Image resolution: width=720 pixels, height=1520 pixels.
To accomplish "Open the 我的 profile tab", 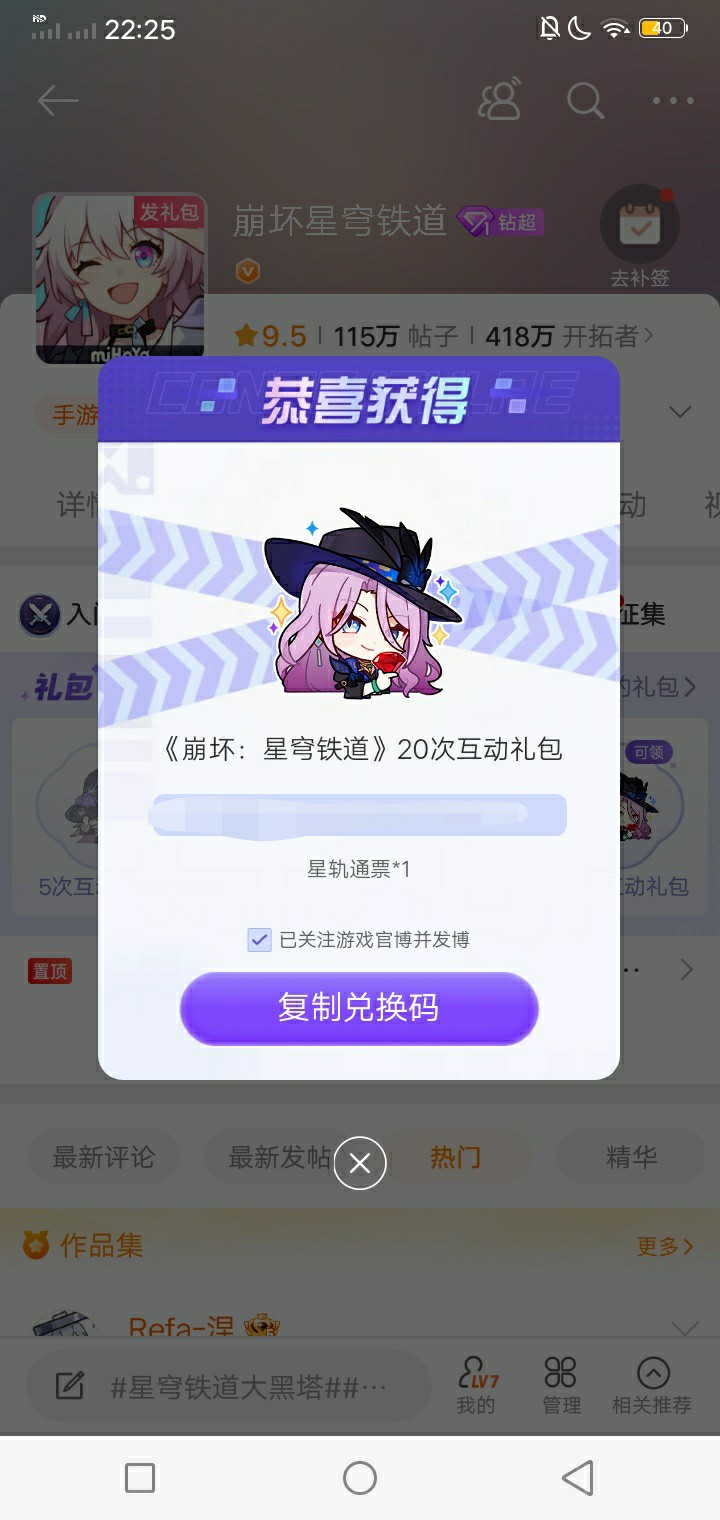I will pyautogui.click(x=476, y=1385).
